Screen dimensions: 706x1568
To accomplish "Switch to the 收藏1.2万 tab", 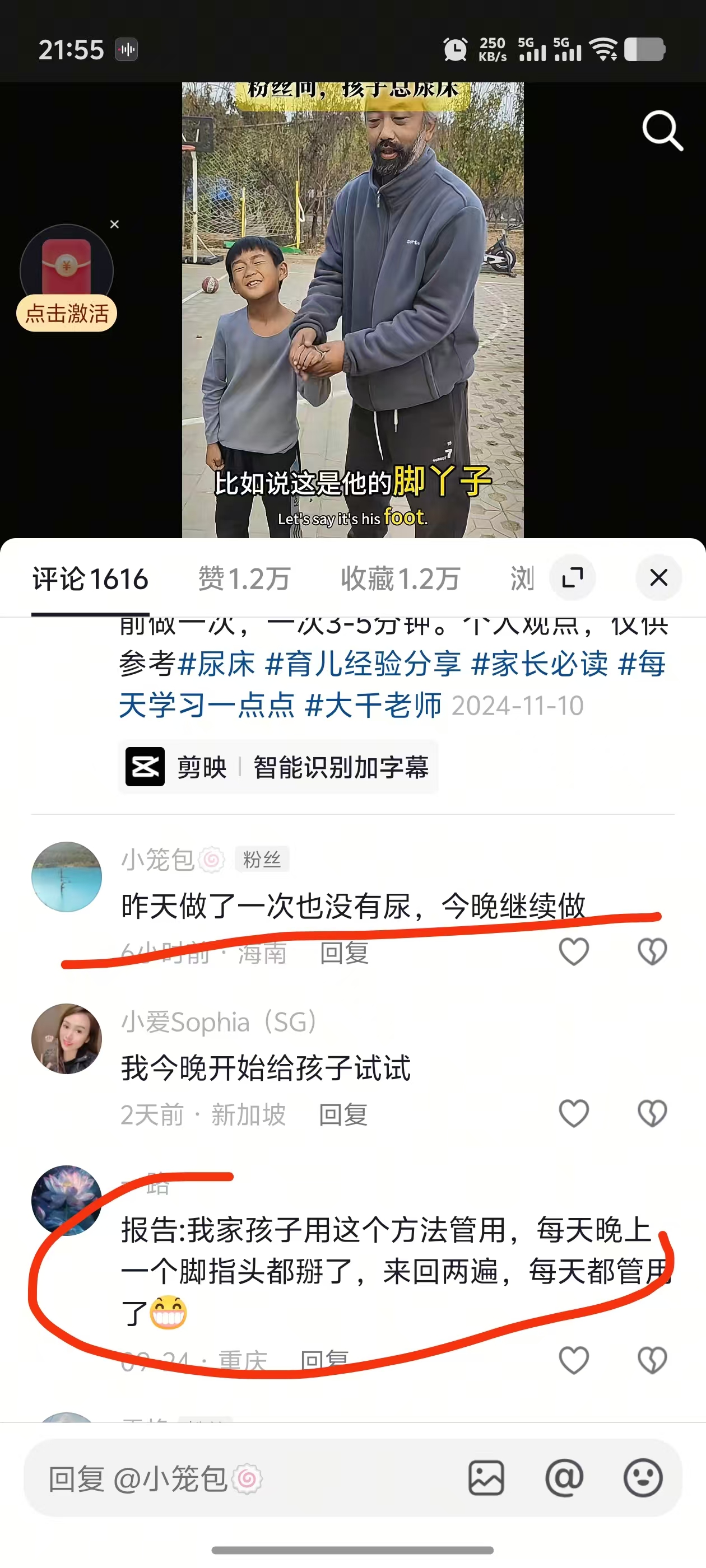I will click(400, 578).
